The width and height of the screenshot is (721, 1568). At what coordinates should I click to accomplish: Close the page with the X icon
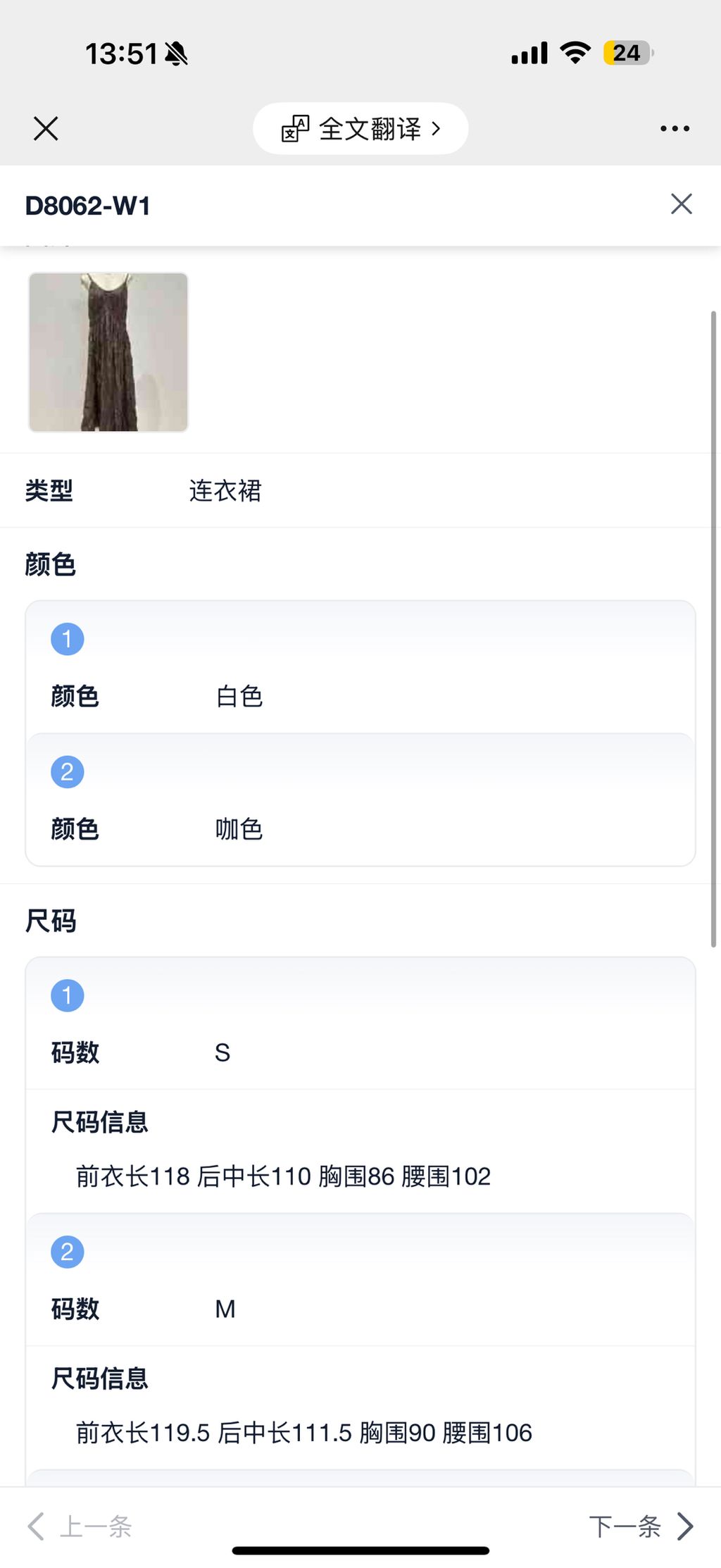[x=45, y=128]
